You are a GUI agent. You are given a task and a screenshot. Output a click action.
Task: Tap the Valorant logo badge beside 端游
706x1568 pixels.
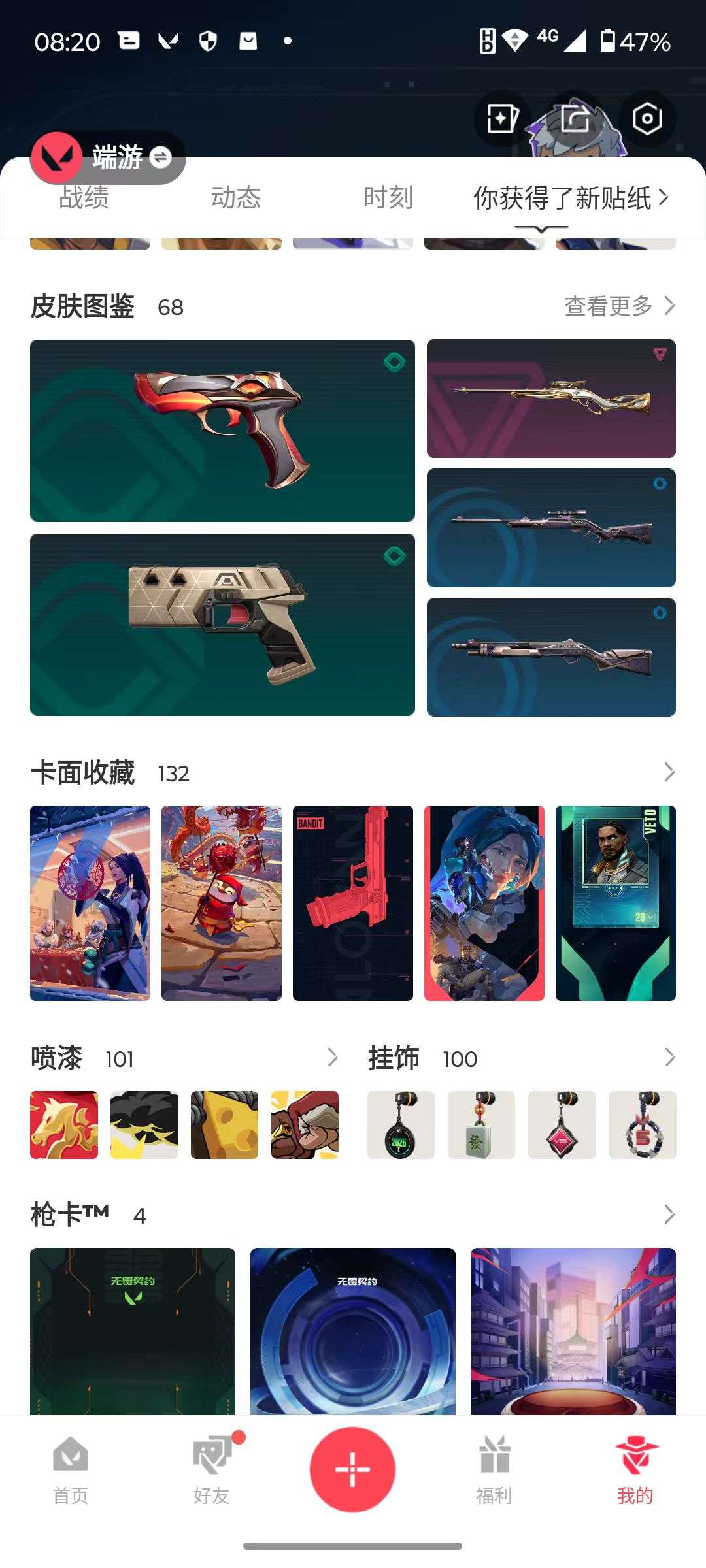pos(58,158)
